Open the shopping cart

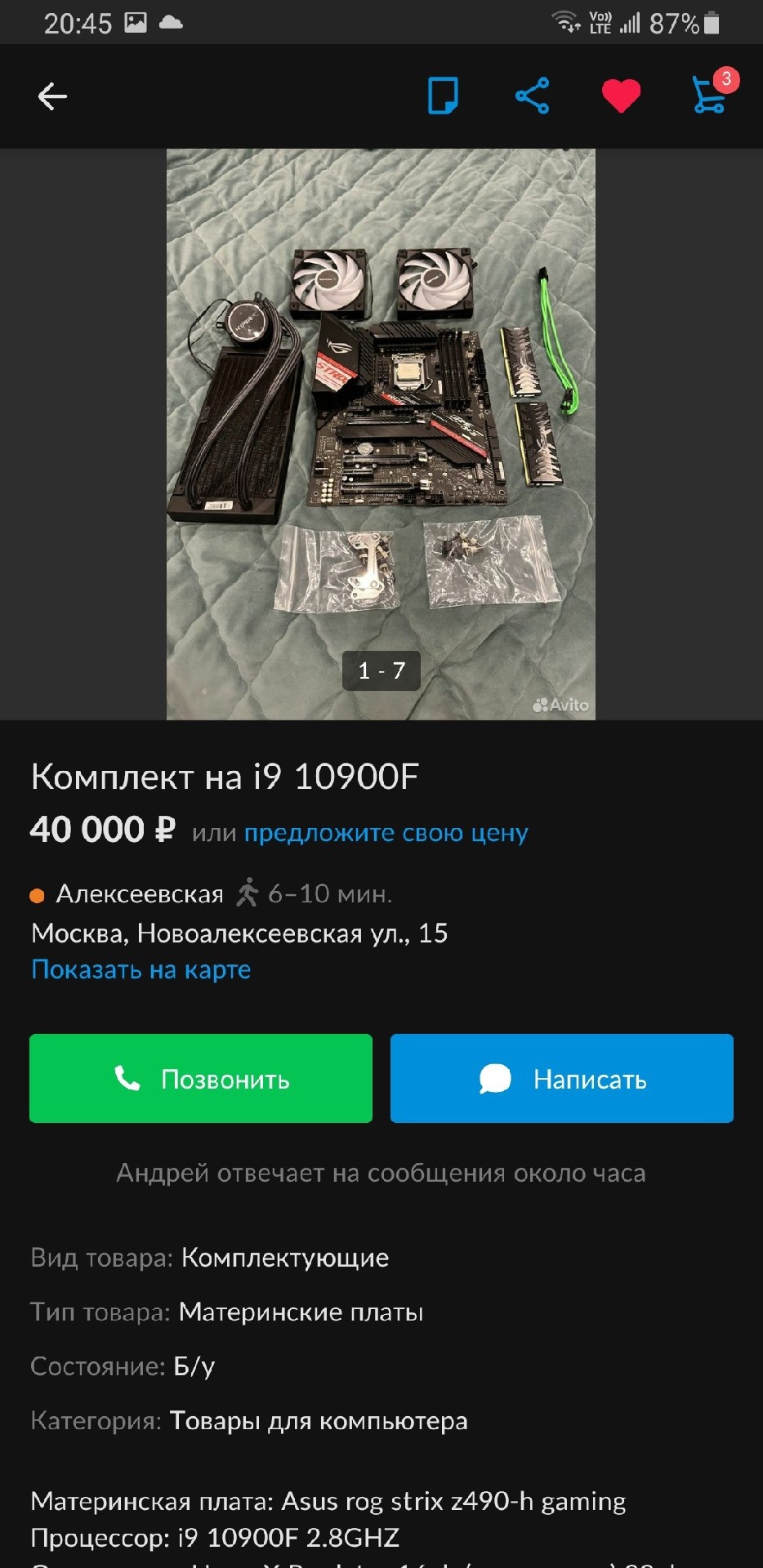[x=709, y=96]
